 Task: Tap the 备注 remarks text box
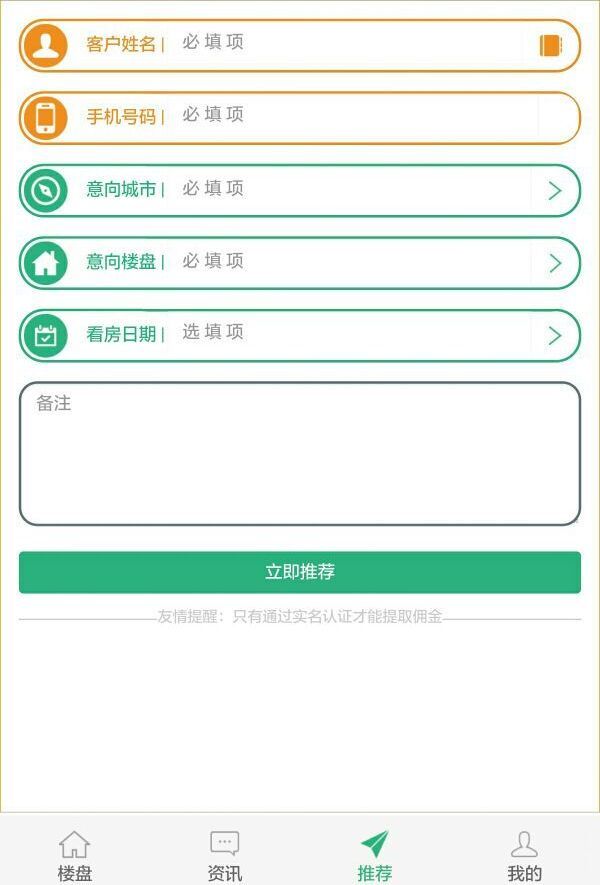300,453
